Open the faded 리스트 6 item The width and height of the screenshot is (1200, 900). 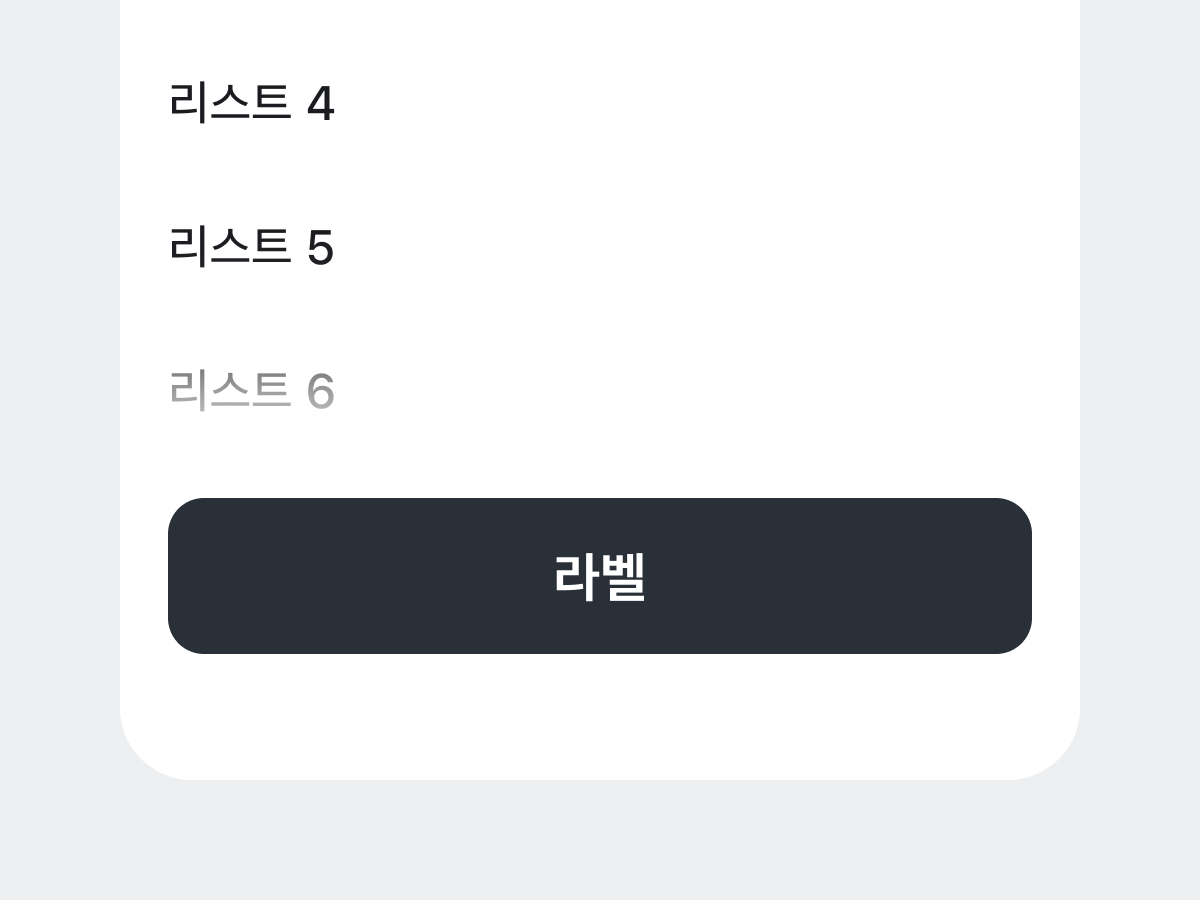coord(251,390)
